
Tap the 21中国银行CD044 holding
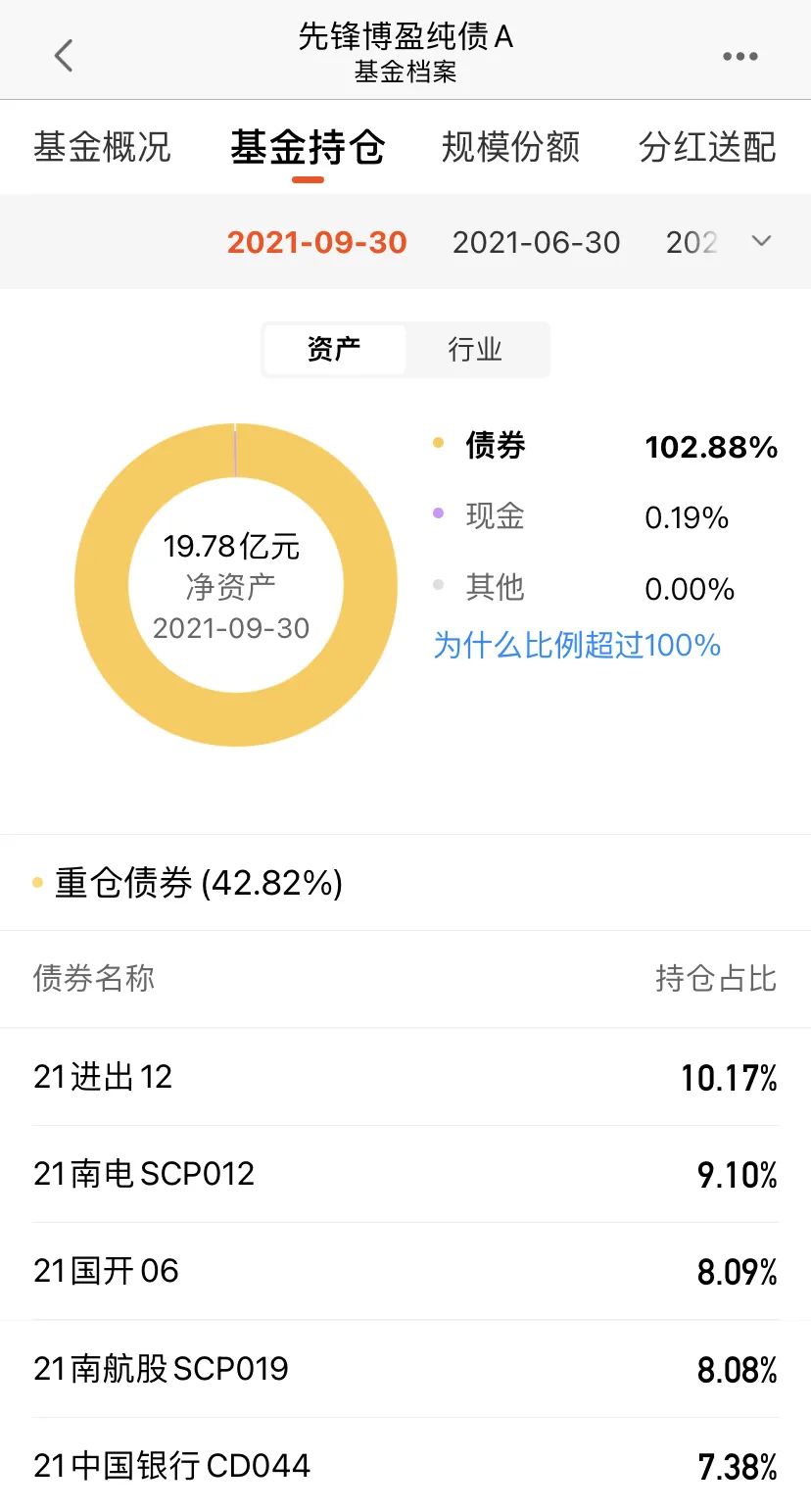point(405,1465)
